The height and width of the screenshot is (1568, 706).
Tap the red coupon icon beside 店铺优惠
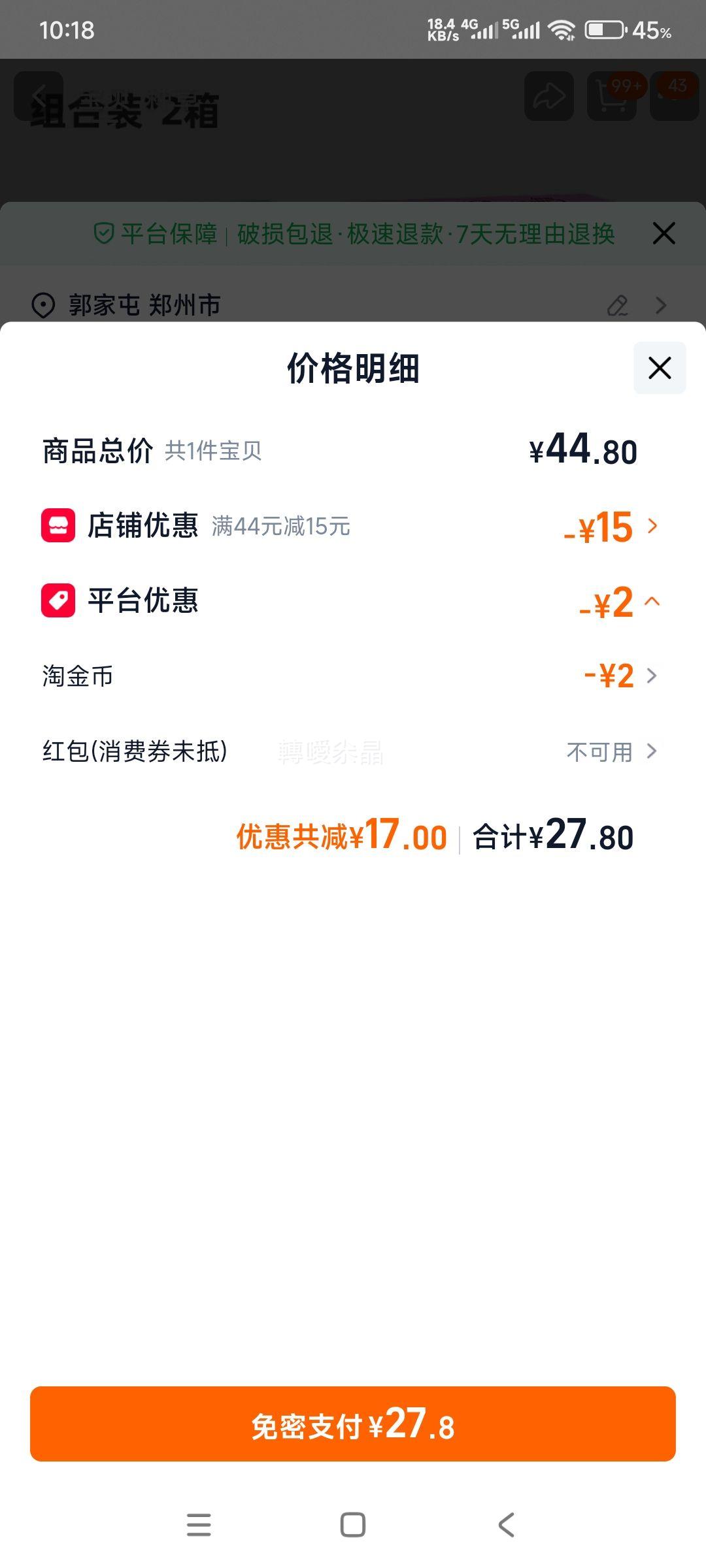coord(58,527)
